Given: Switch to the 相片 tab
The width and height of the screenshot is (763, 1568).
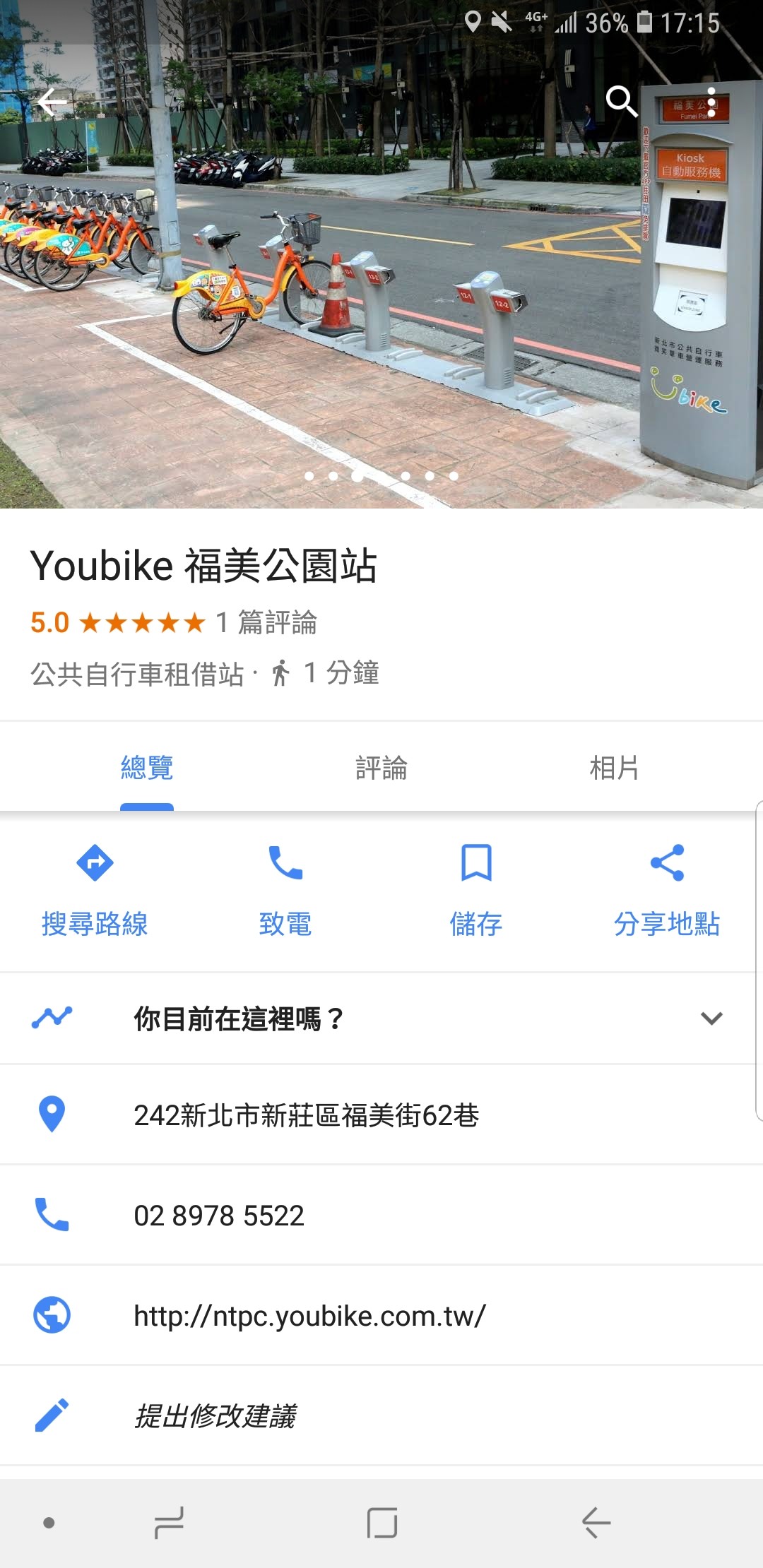Looking at the screenshot, I should point(614,768).
